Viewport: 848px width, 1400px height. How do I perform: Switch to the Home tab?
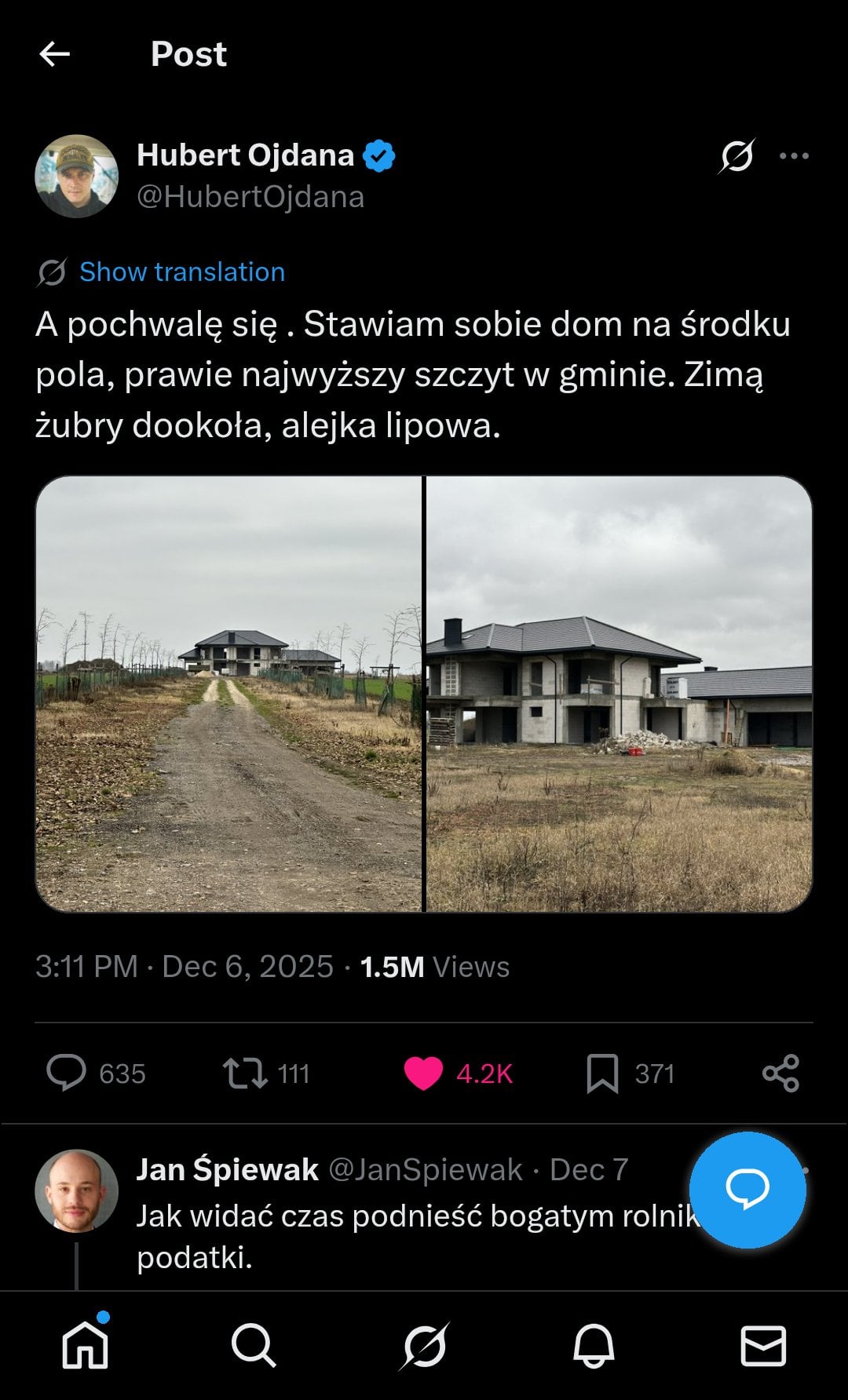click(85, 1346)
